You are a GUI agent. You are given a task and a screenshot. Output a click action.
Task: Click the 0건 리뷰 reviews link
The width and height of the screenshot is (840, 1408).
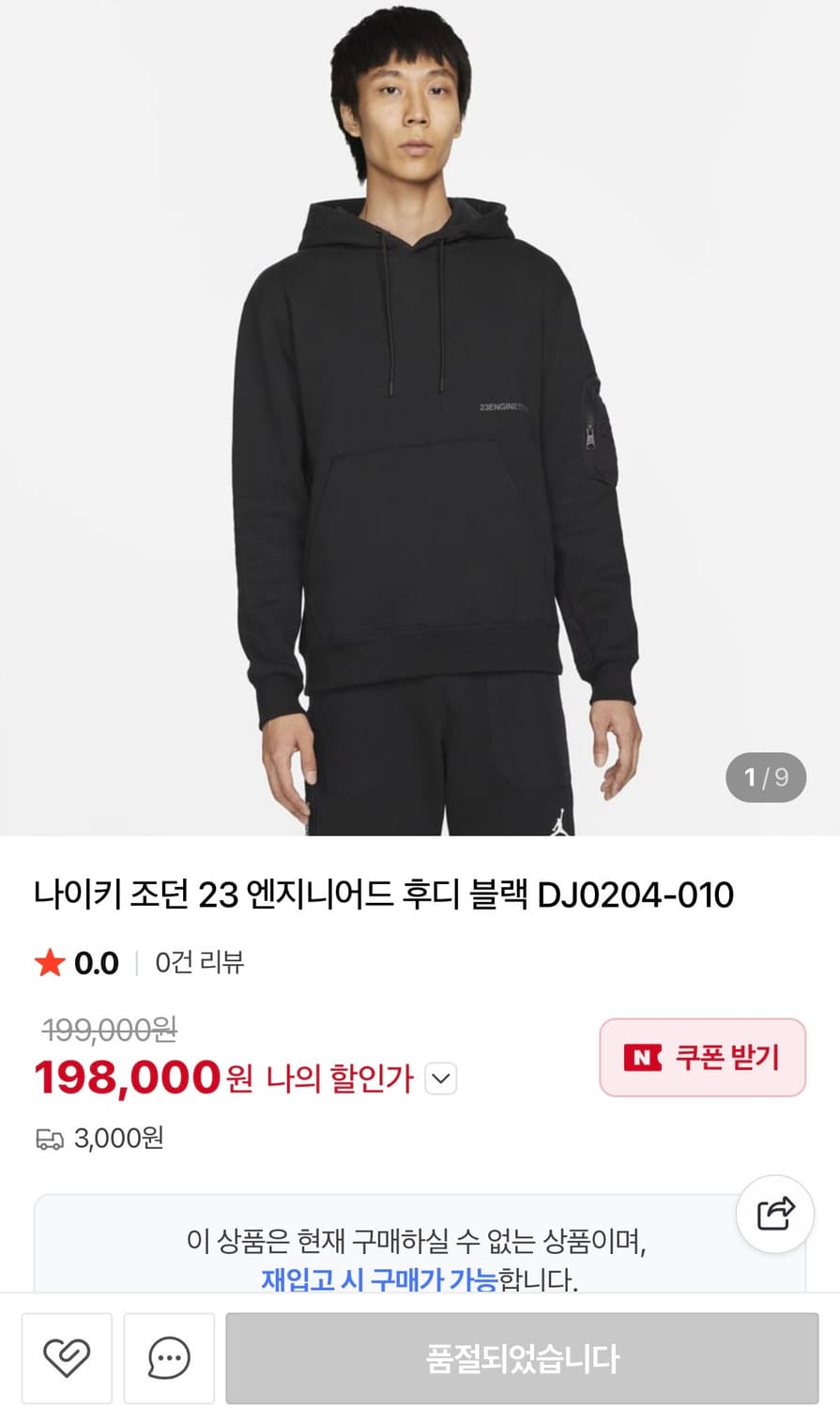[x=197, y=961]
